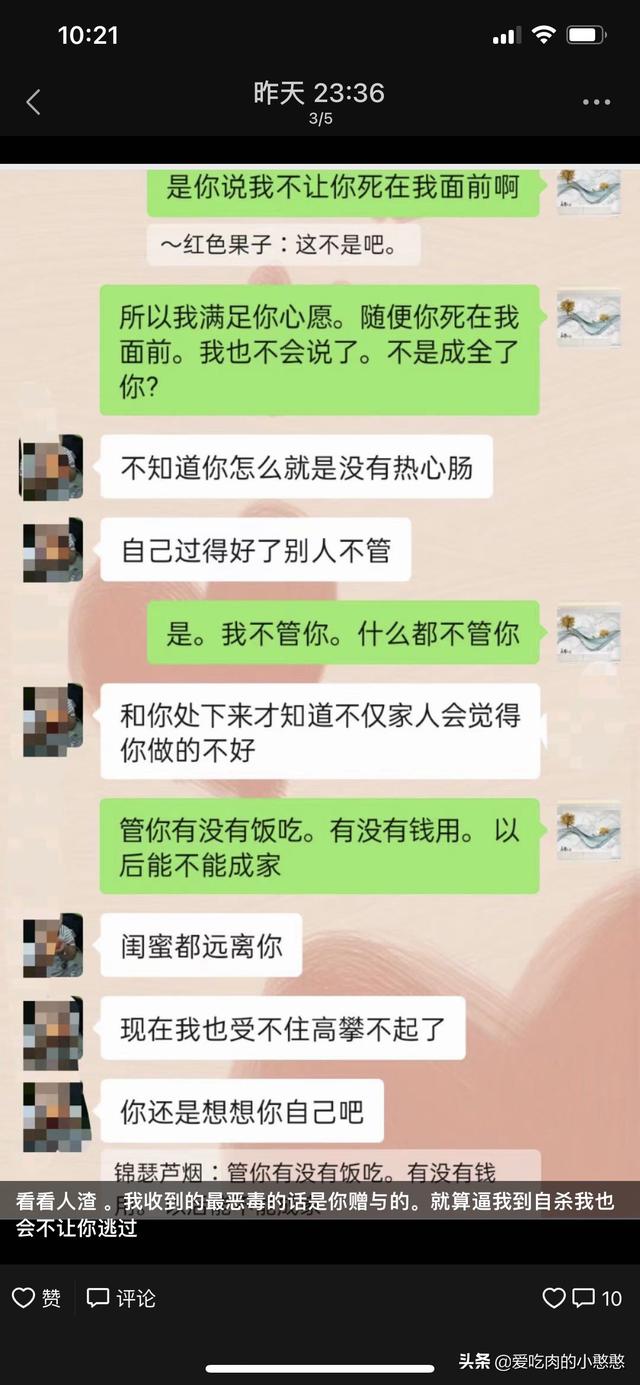
Task: Open the three-dot overflow menu
Action: tap(596, 102)
